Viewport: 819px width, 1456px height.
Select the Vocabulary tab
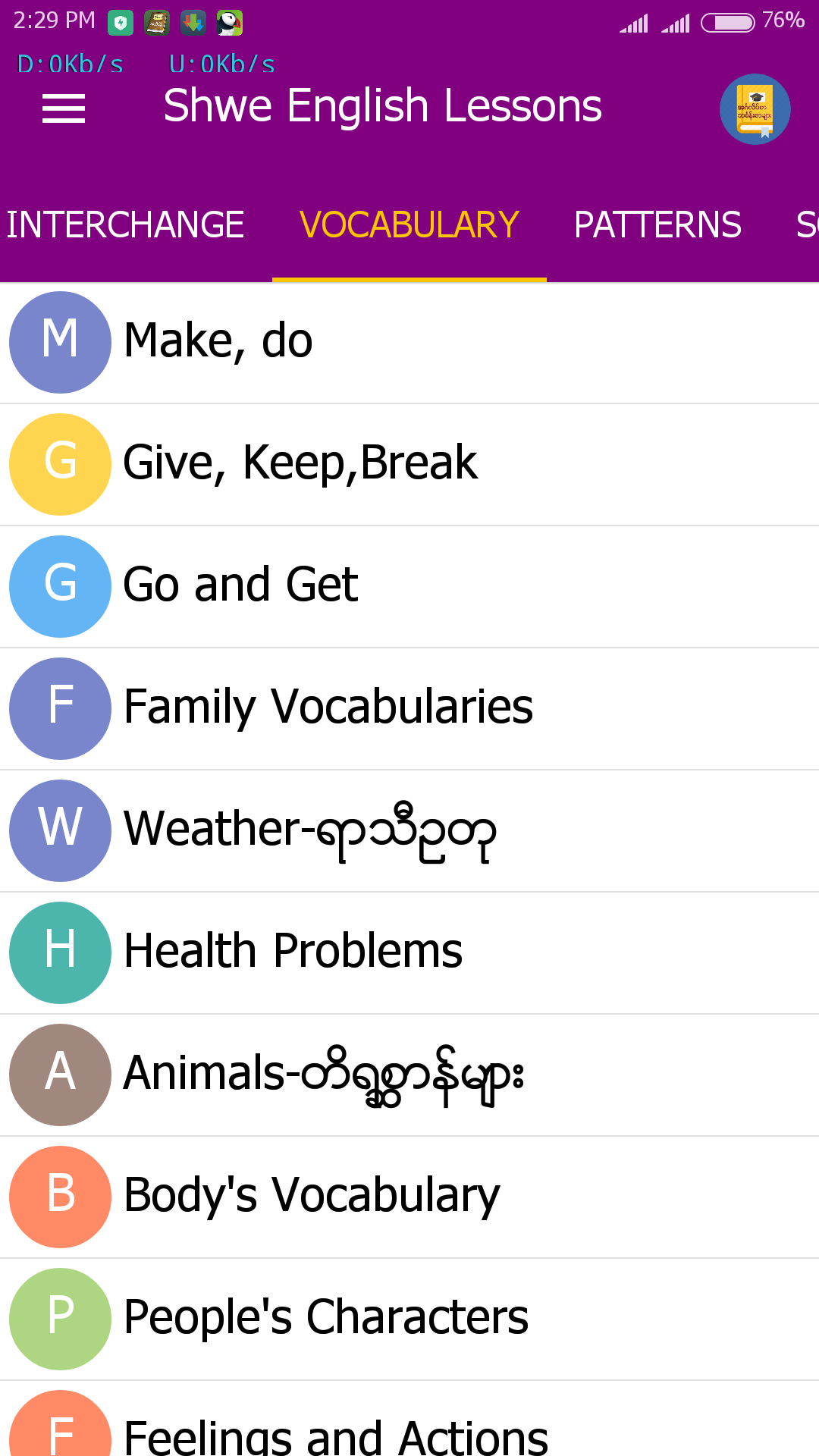409,225
